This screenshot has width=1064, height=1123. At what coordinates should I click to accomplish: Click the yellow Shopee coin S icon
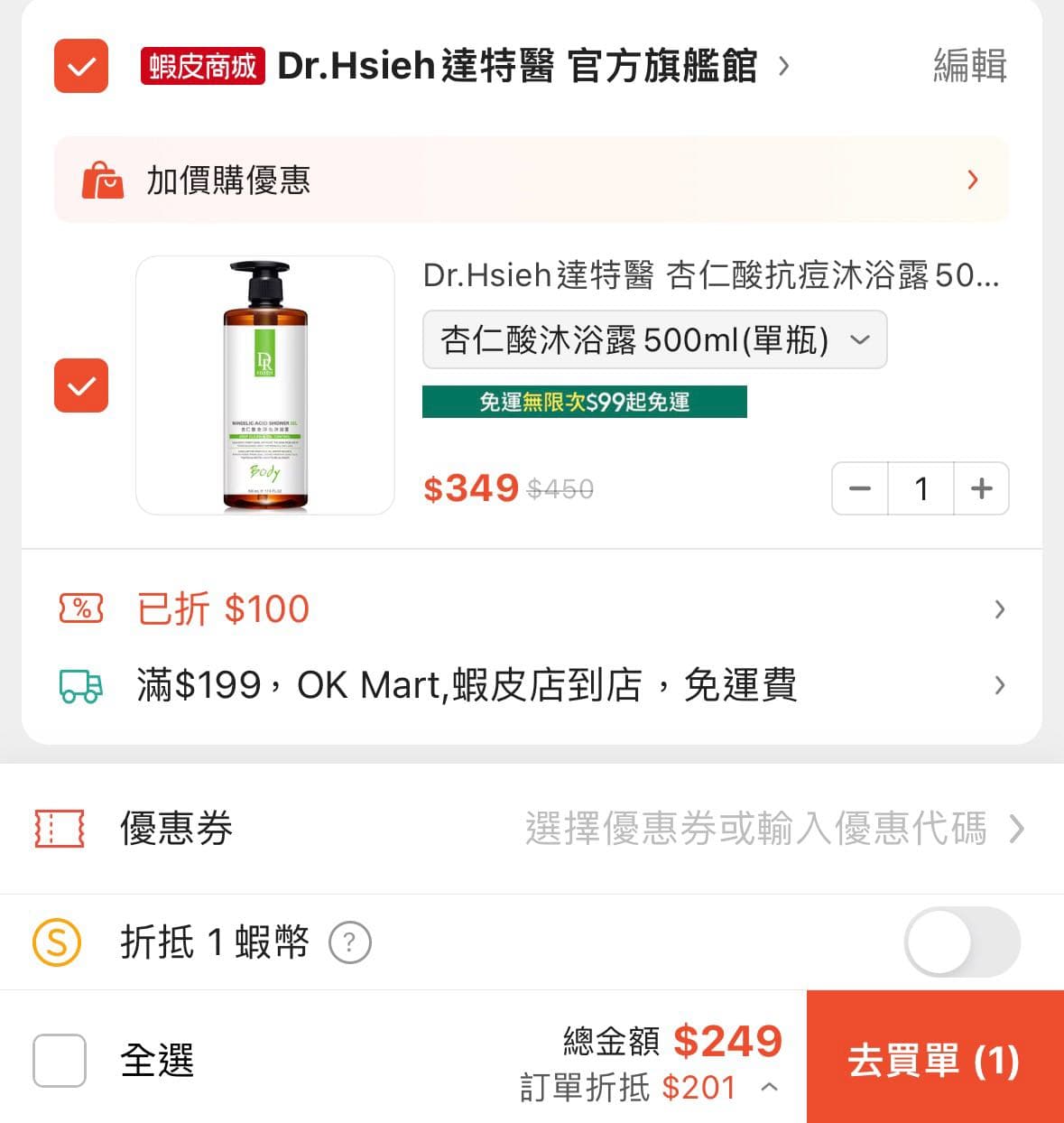pyautogui.click(x=55, y=942)
